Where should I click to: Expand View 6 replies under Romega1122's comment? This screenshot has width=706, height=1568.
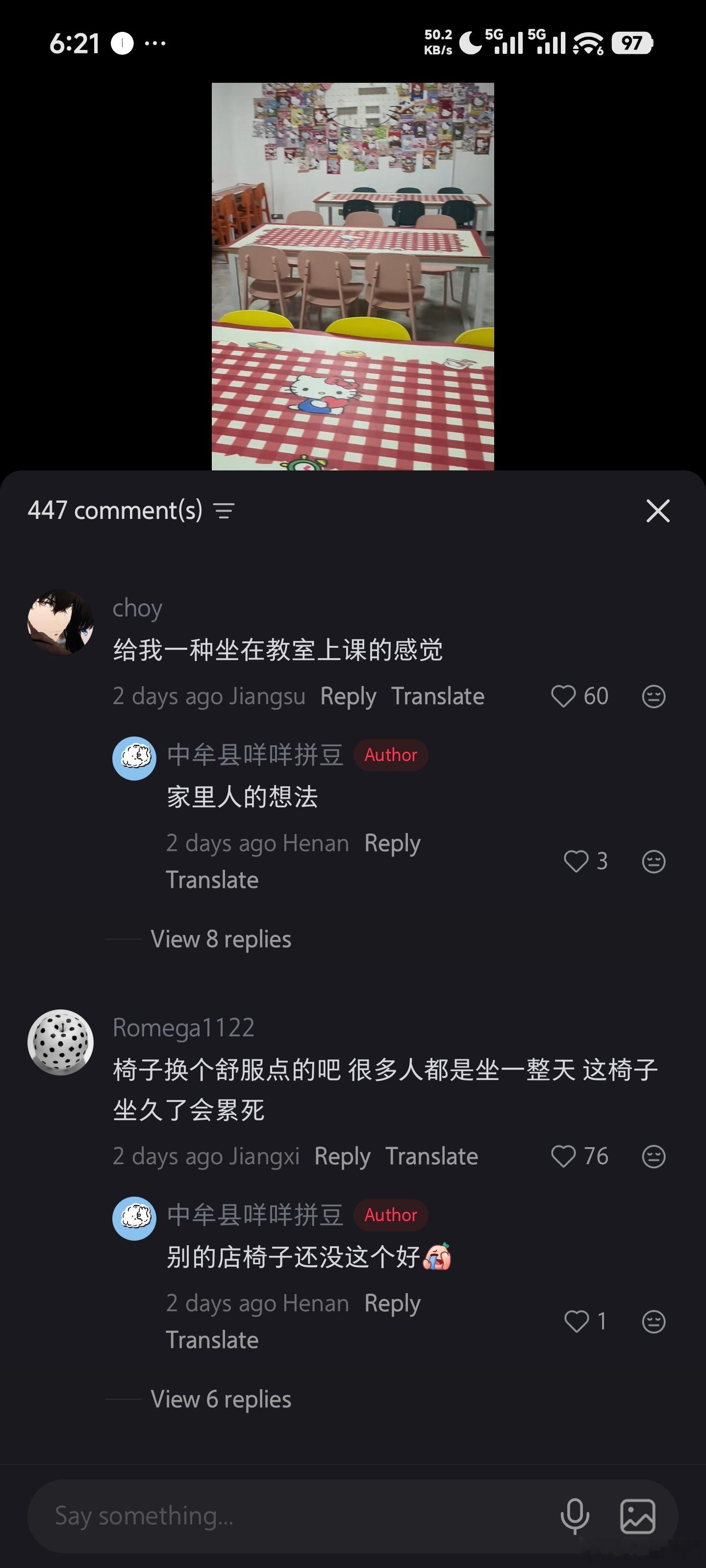220,1399
